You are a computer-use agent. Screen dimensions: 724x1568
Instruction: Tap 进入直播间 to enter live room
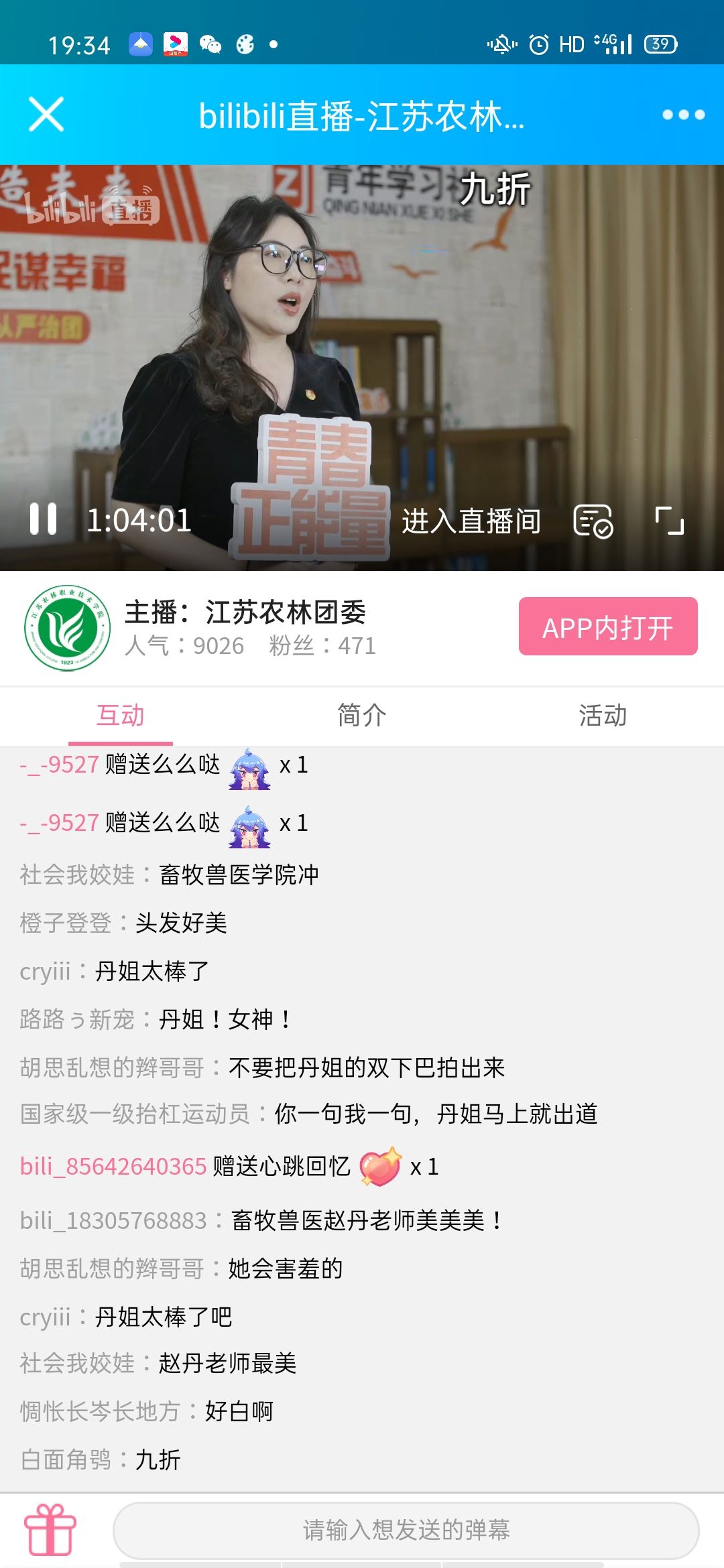[471, 521]
